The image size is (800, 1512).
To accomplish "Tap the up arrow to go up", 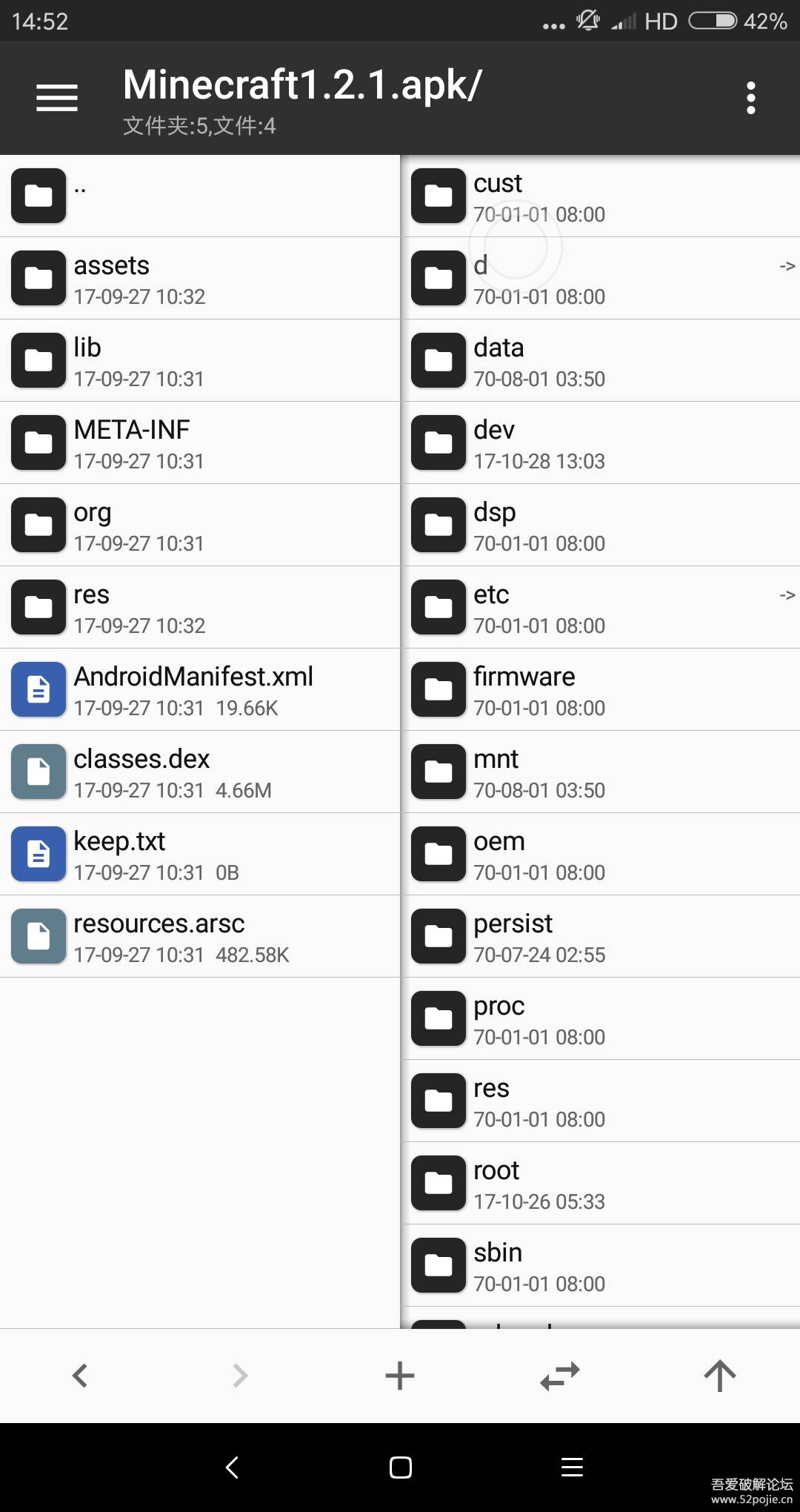I will coord(719,1376).
